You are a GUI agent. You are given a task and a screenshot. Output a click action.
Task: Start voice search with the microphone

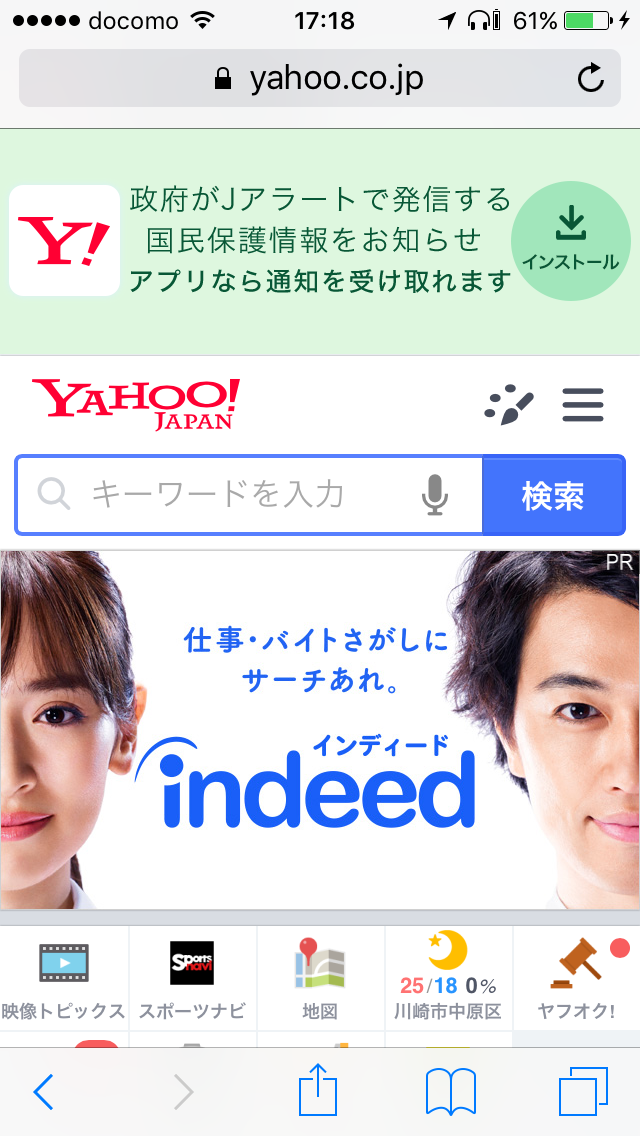pos(435,495)
